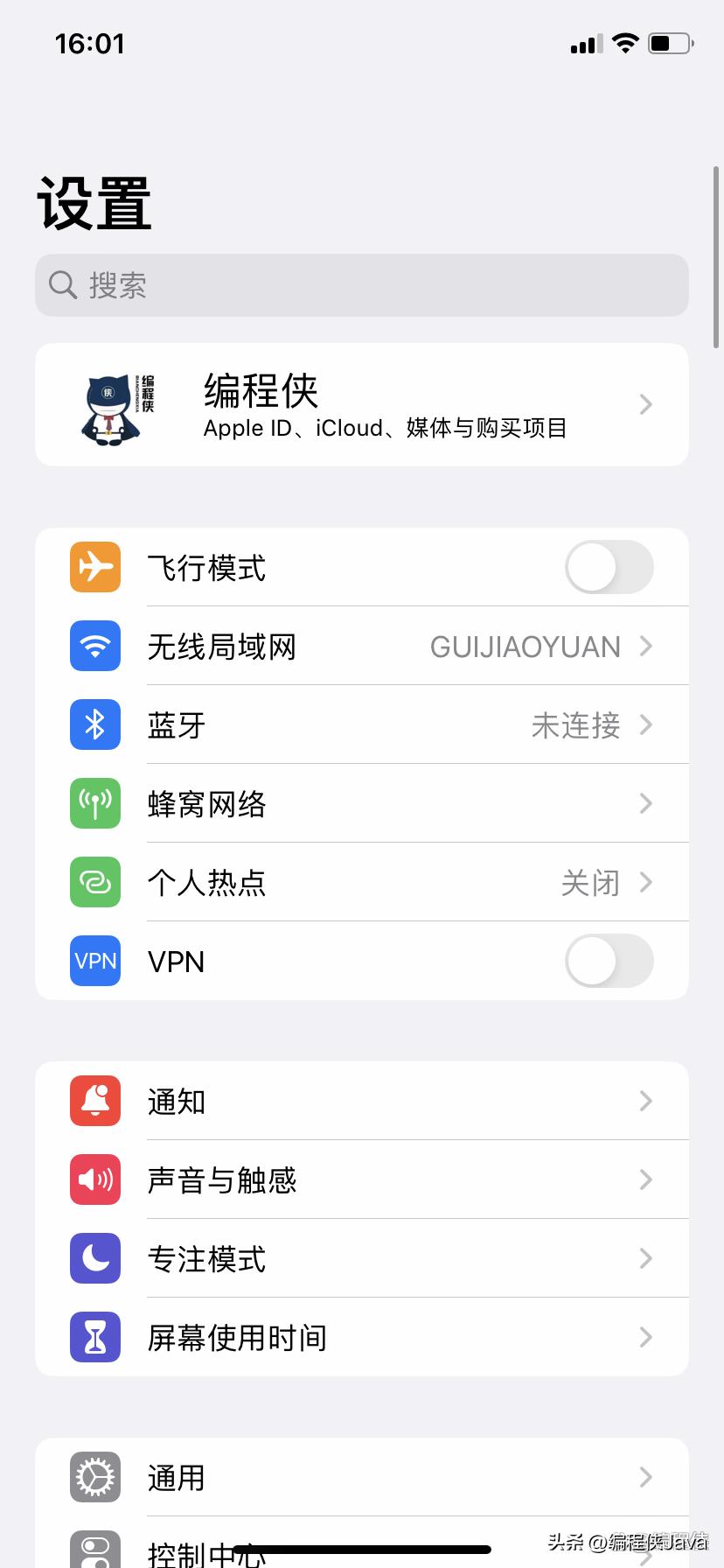Select the Bluetooth 蓝牙 icon
Image resolution: width=724 pixels, height=1568 pixels.
pyautogui.click(x=94, y=724)
